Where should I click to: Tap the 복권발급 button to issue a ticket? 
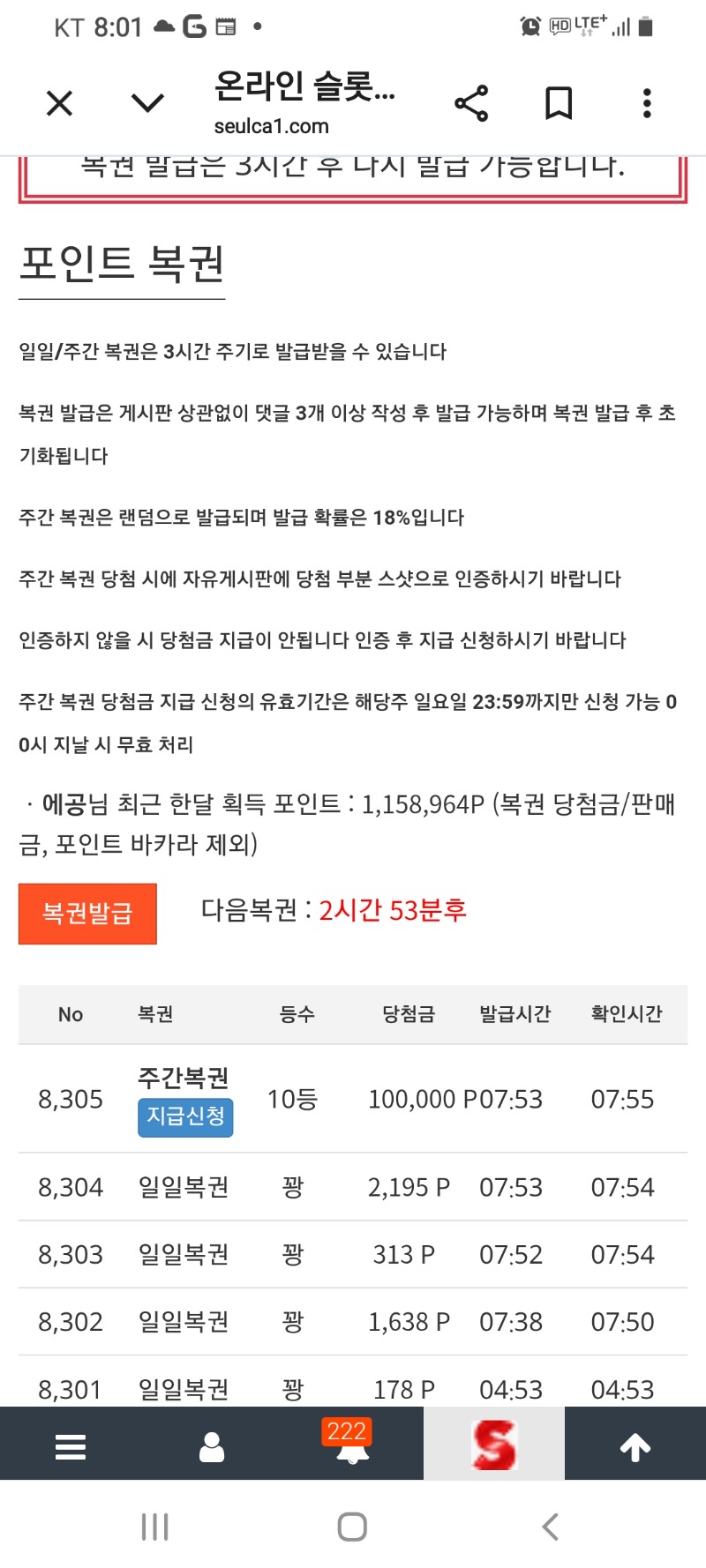tap(87, 914)
